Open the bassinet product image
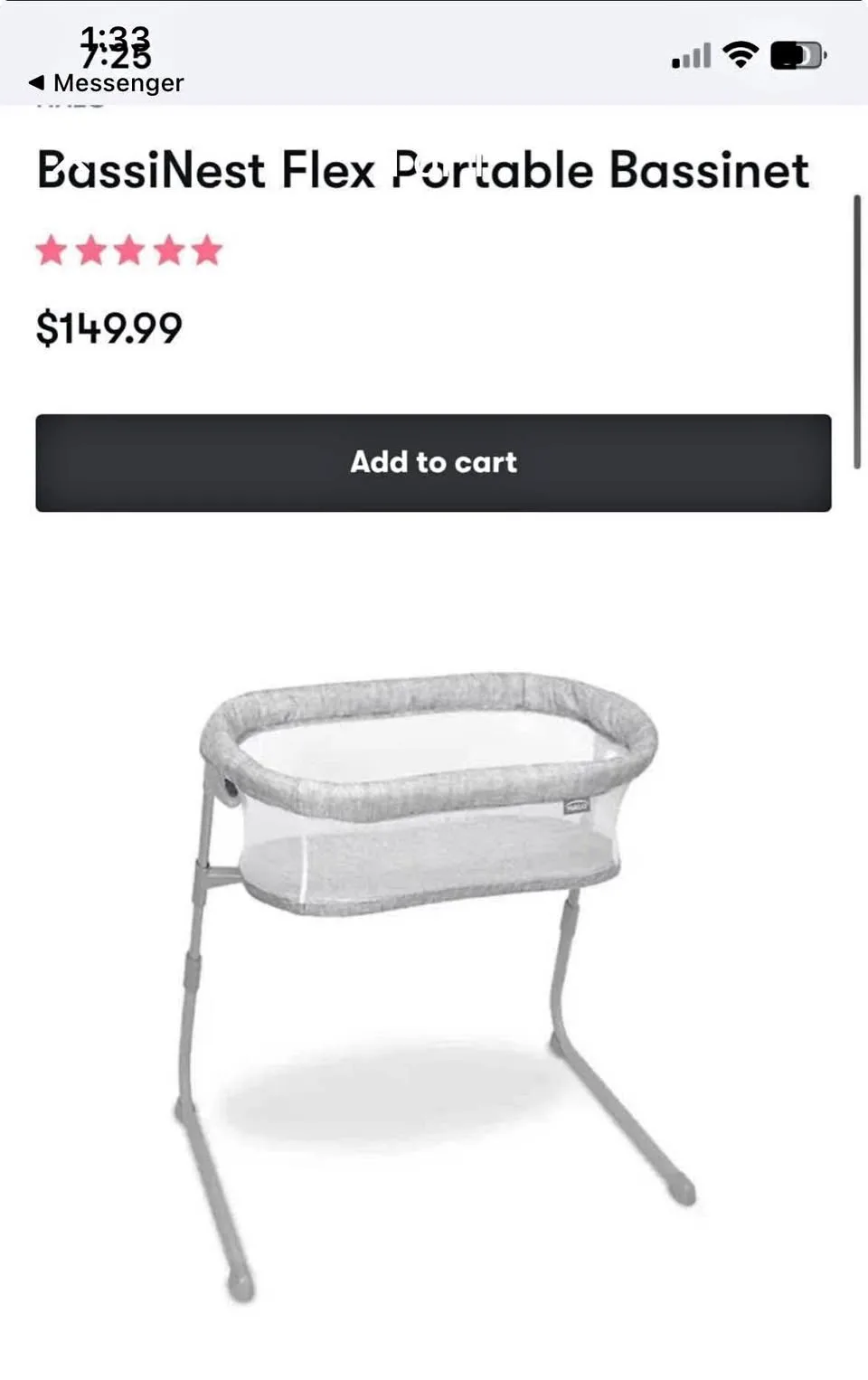The height and width of the screenshot is (1380, 868). (432, 940)
